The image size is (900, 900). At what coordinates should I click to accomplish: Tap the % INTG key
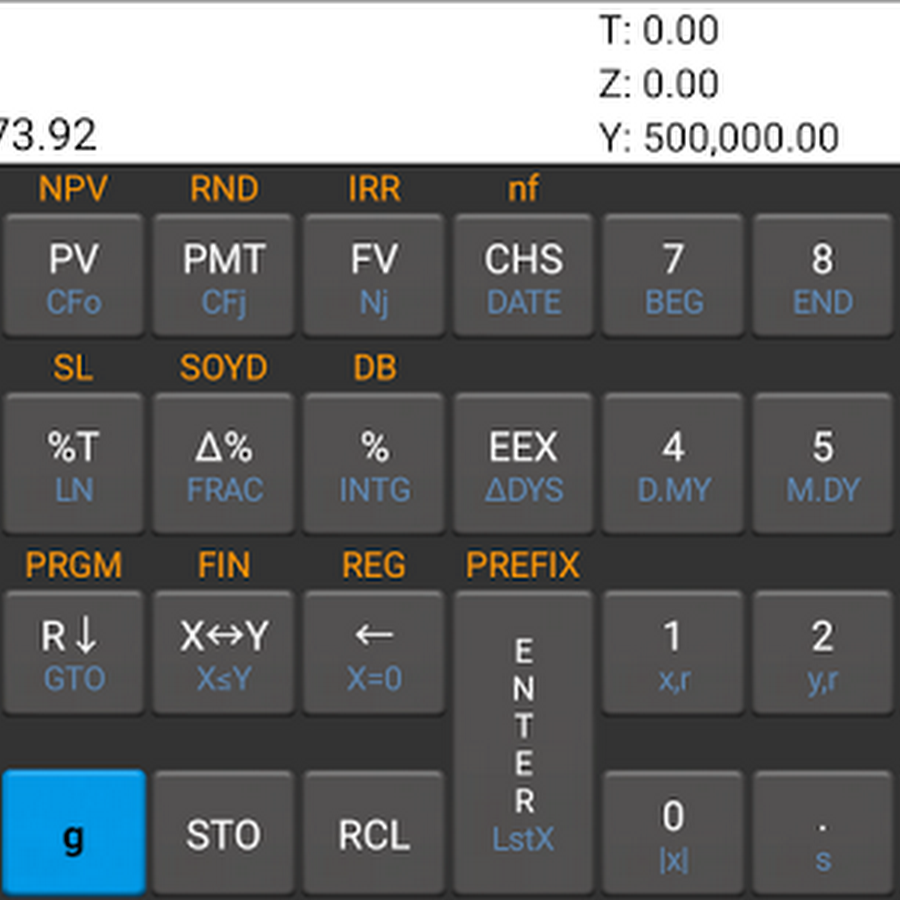(x=374, y=463)
